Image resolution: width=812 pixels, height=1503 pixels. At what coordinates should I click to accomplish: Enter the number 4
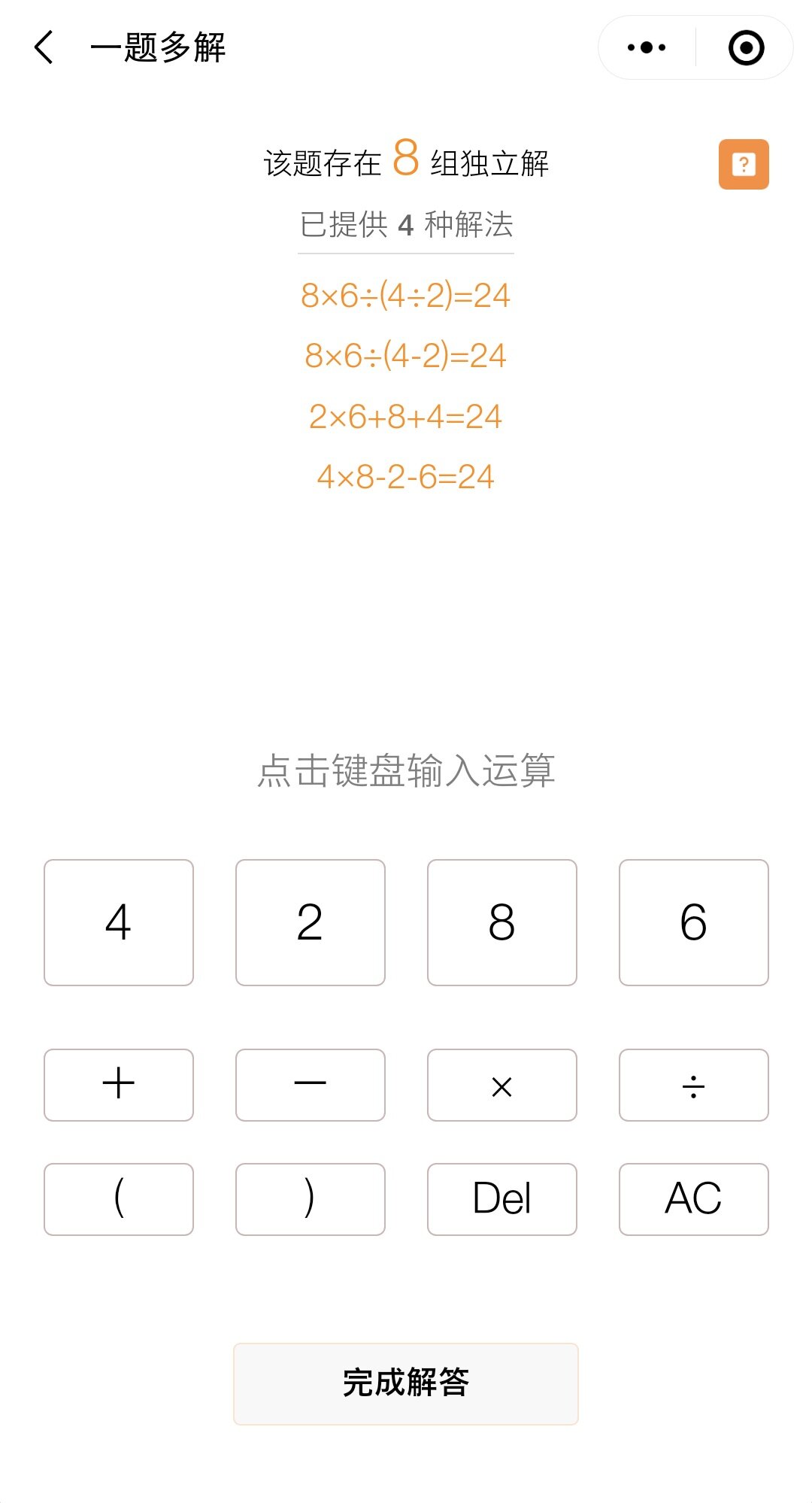pyautogui.click(x=119, y=922)
